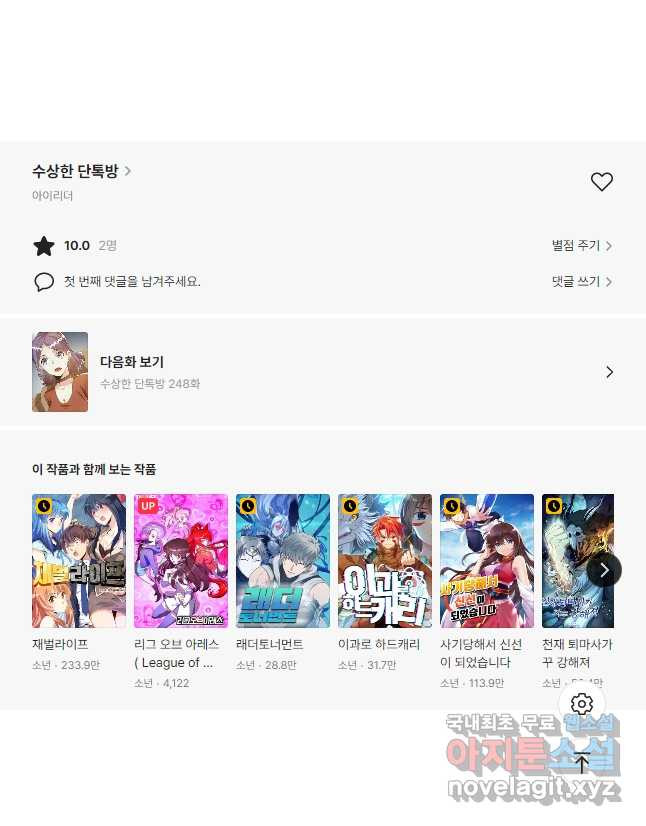
Task: Open 댓글 쓰기 to write comment
Action: tap(581, 282)
